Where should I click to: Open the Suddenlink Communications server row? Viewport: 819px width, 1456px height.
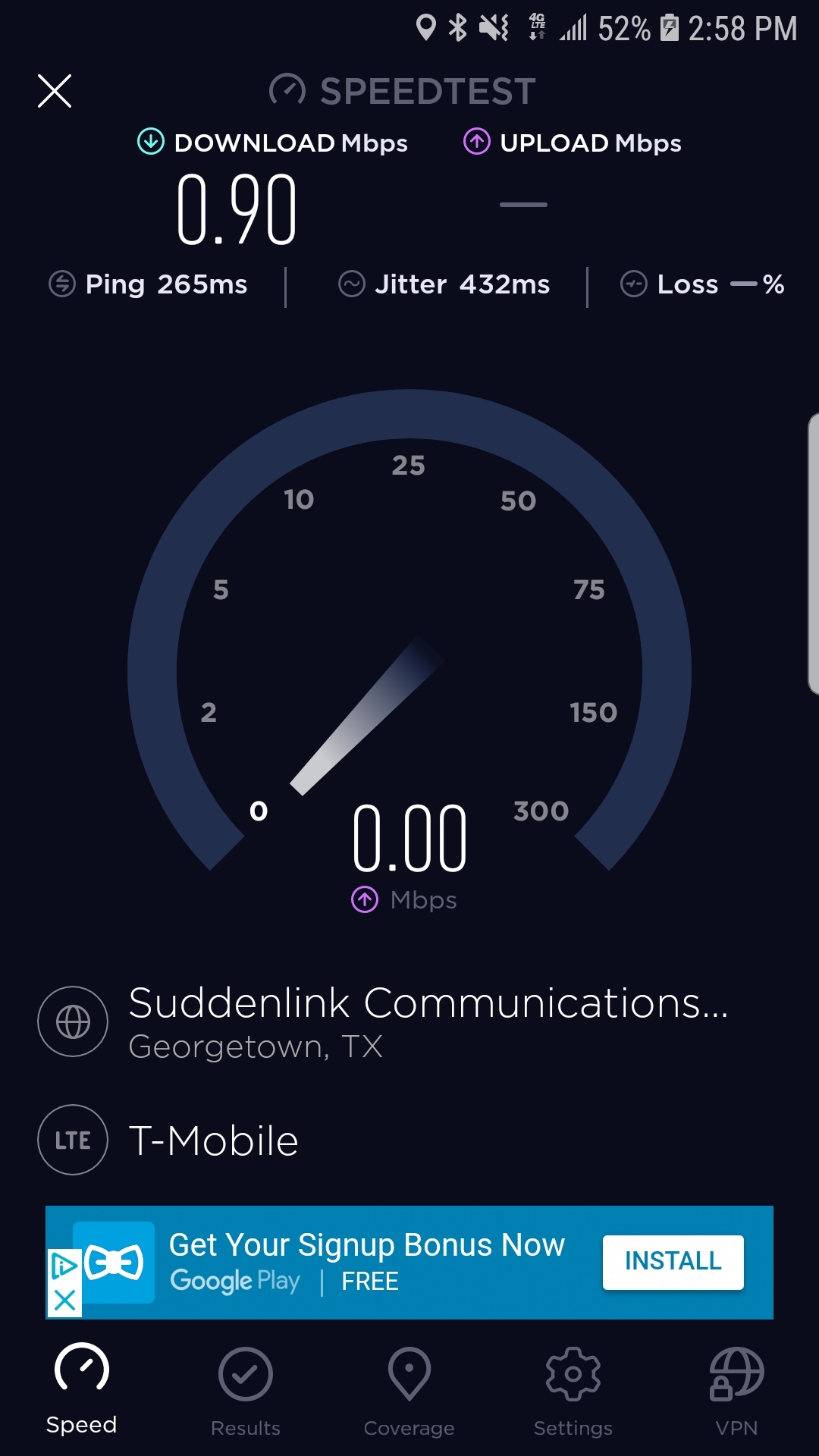383,1021
